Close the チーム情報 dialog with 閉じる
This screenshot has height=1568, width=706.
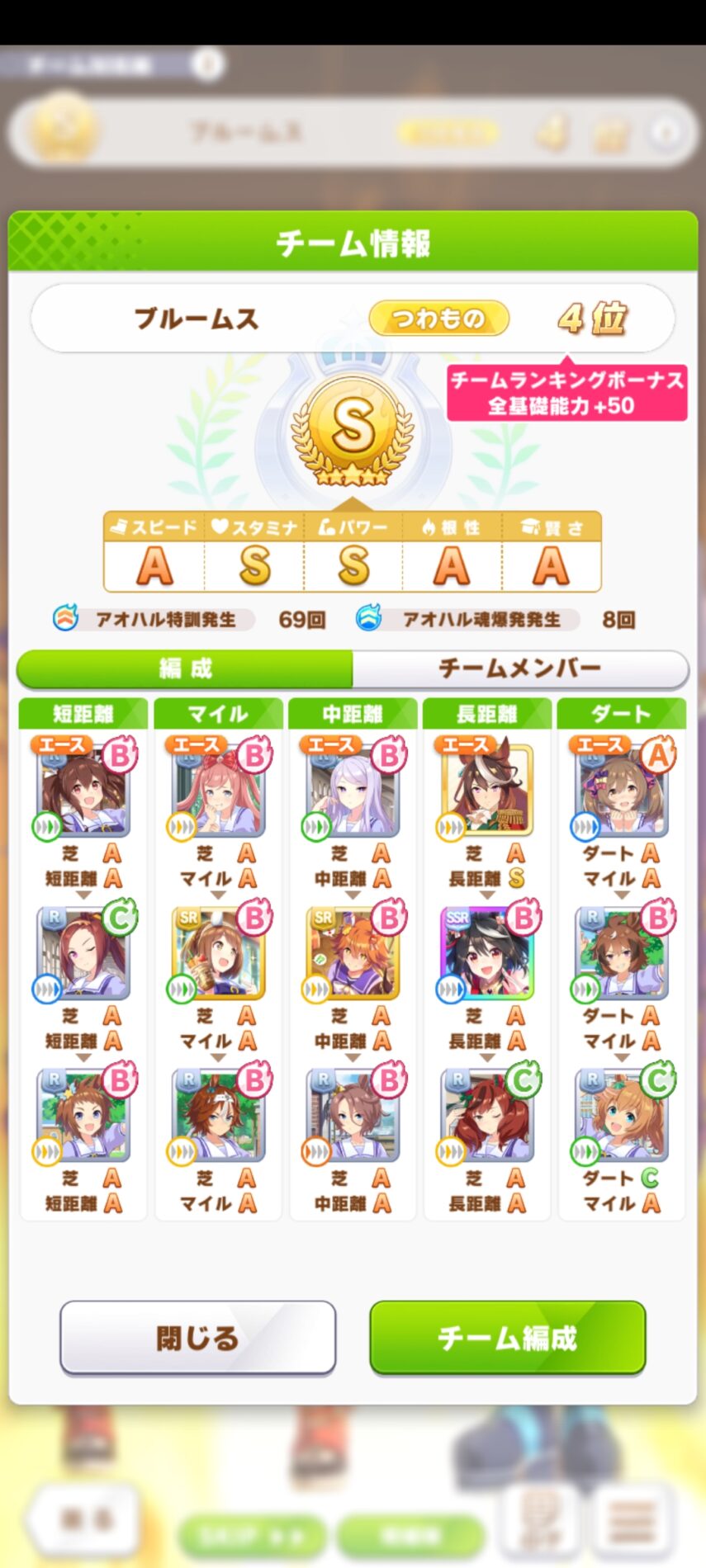(x=197, y=1338)
